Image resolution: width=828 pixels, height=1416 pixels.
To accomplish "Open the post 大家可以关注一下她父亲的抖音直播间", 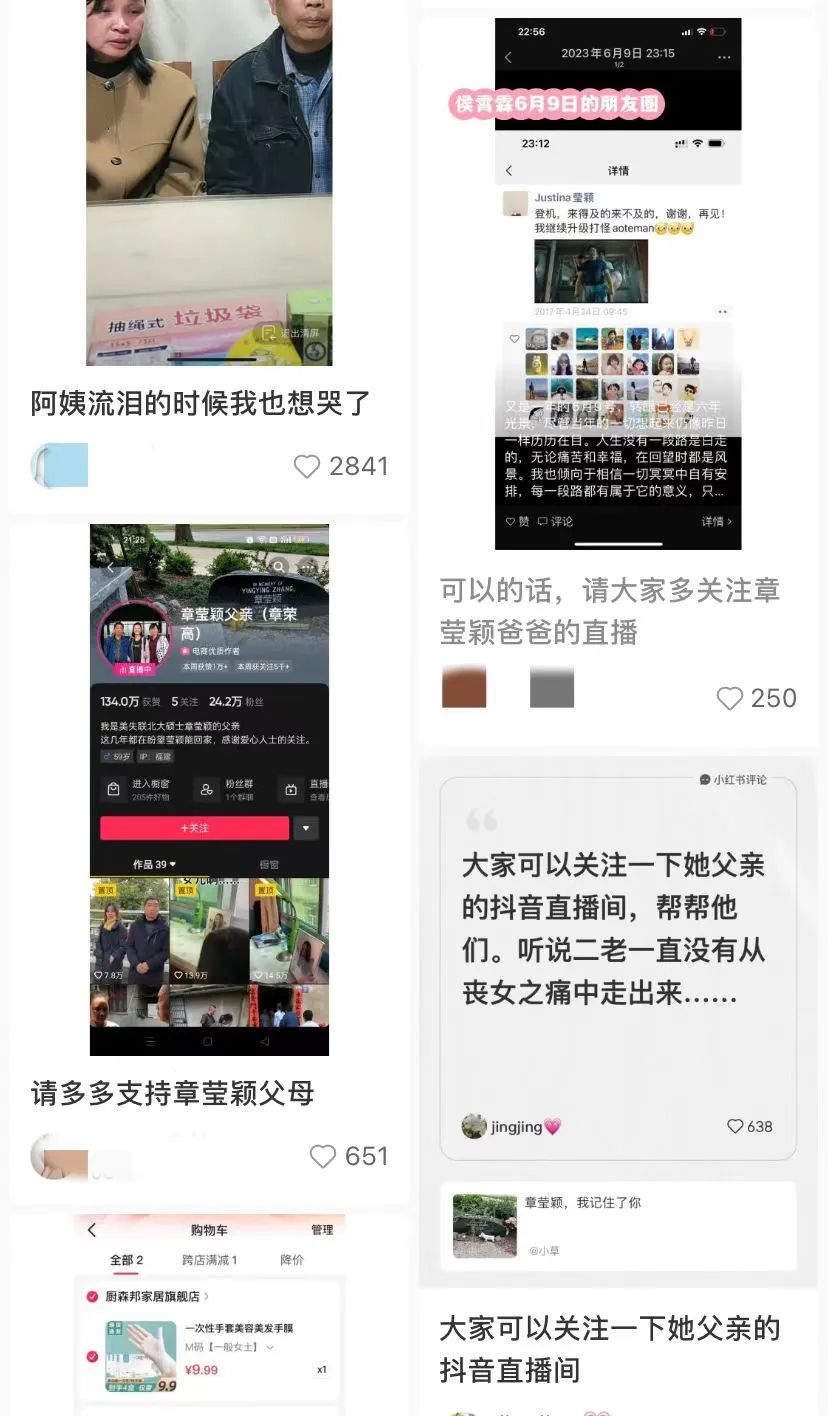I will coord(609,1348).
